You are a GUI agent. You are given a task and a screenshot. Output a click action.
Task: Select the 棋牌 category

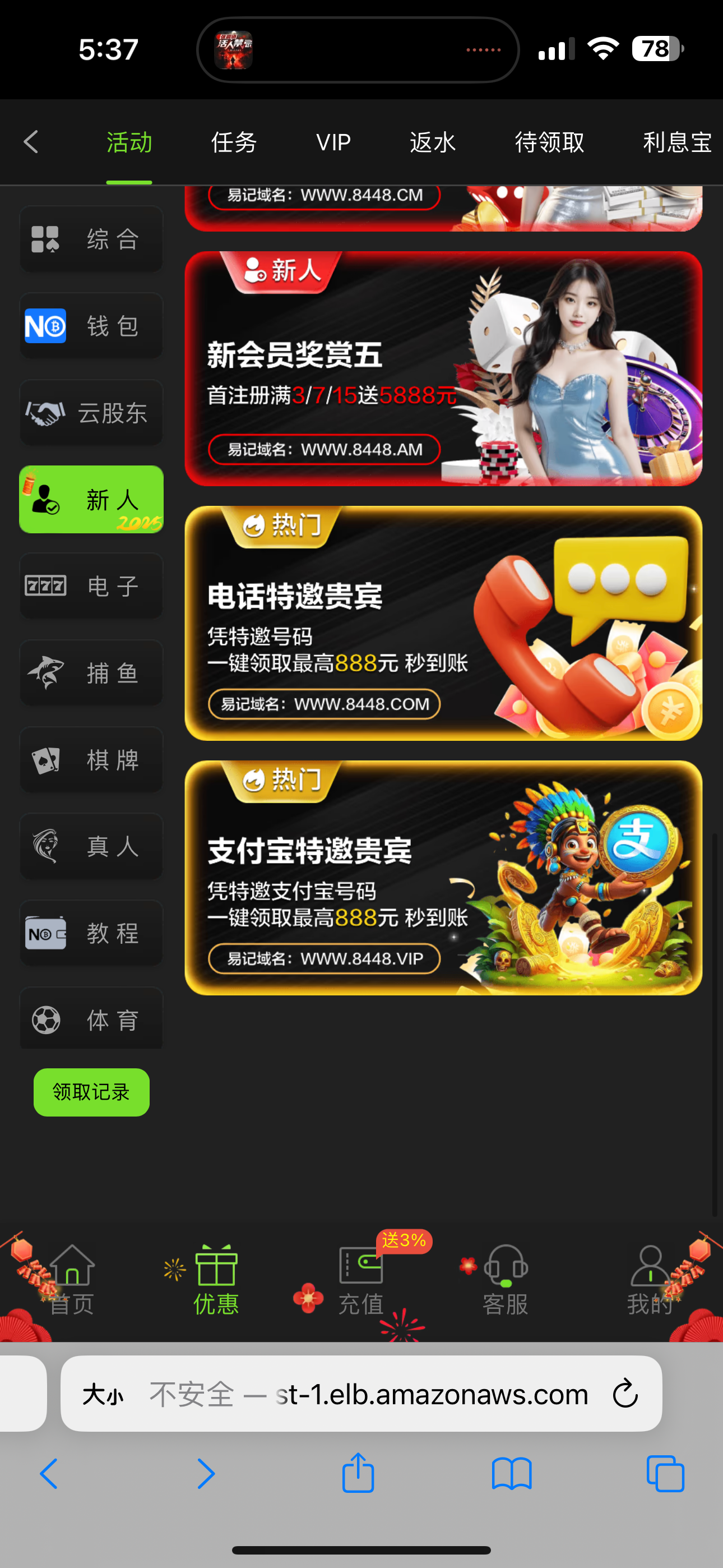tap(91, 760)
